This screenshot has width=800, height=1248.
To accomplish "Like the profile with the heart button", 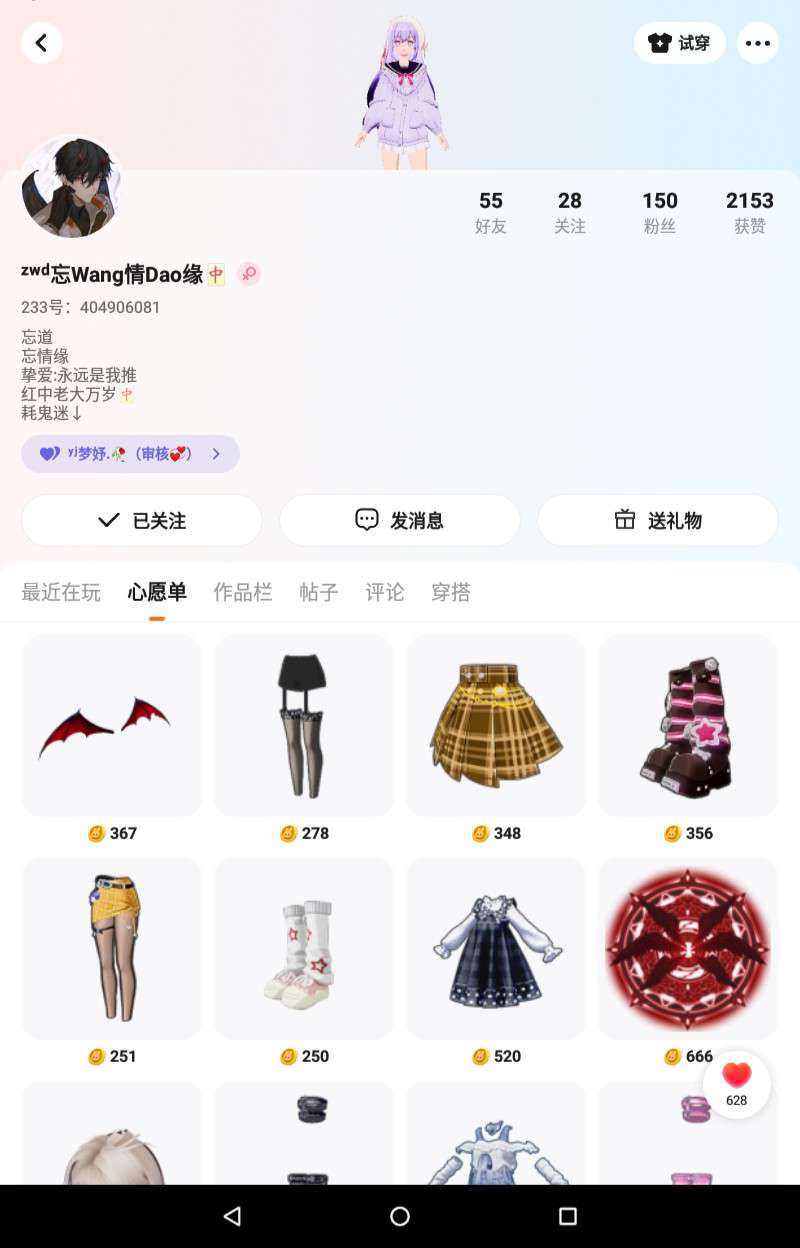I will click(737, 1083).
